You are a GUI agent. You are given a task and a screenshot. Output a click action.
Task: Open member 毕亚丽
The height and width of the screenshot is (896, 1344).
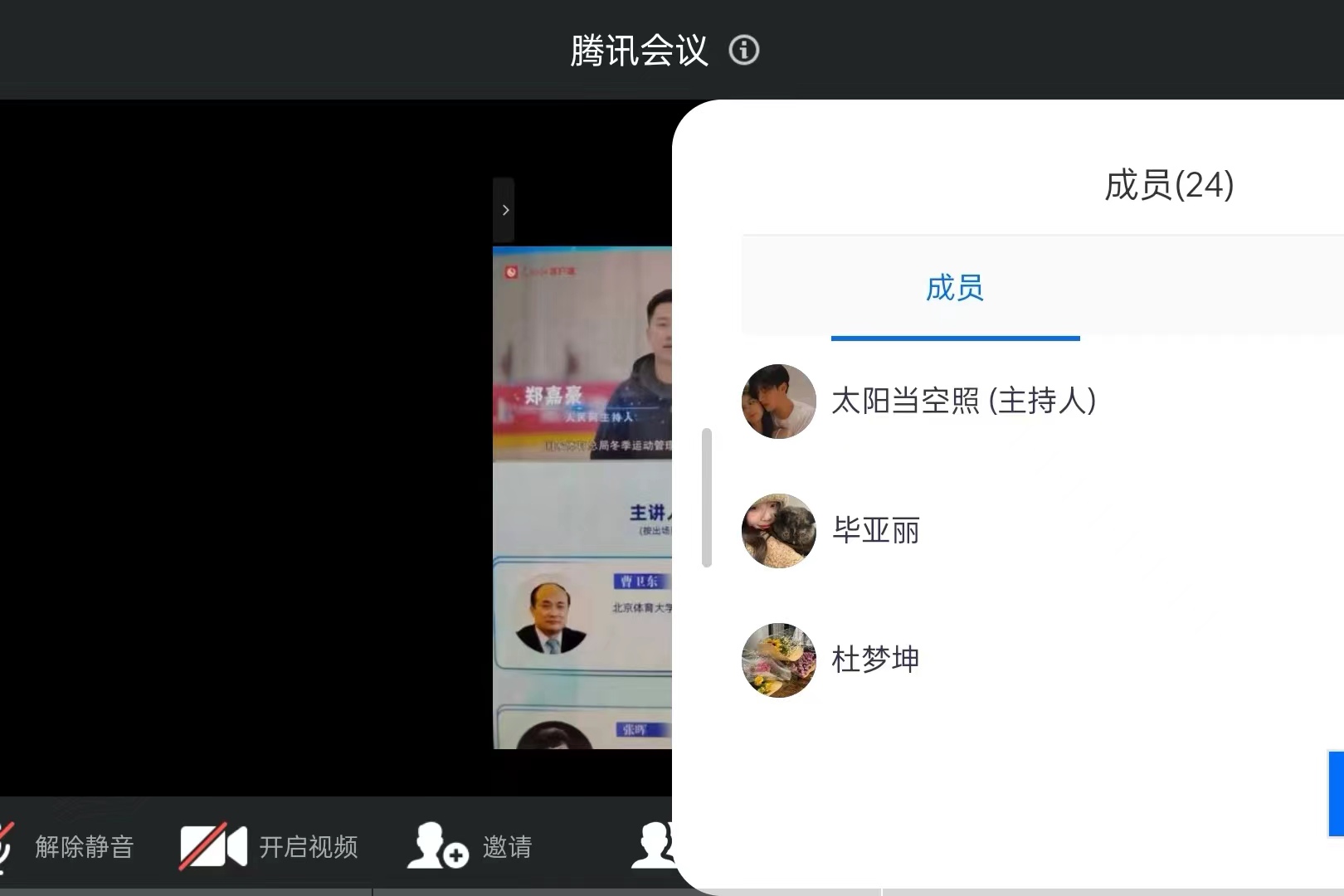tap(875, 531)
